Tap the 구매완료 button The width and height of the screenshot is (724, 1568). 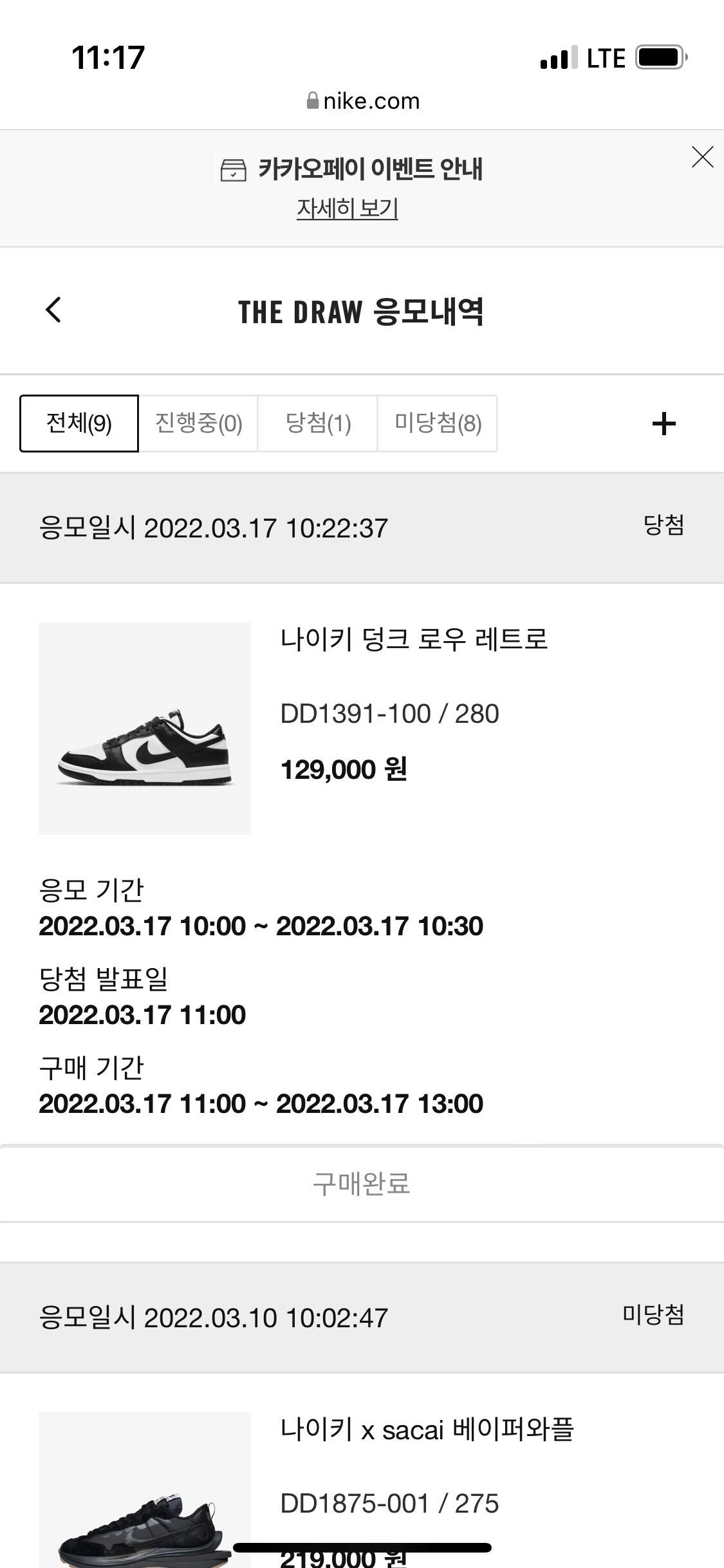click(362, 1183)
